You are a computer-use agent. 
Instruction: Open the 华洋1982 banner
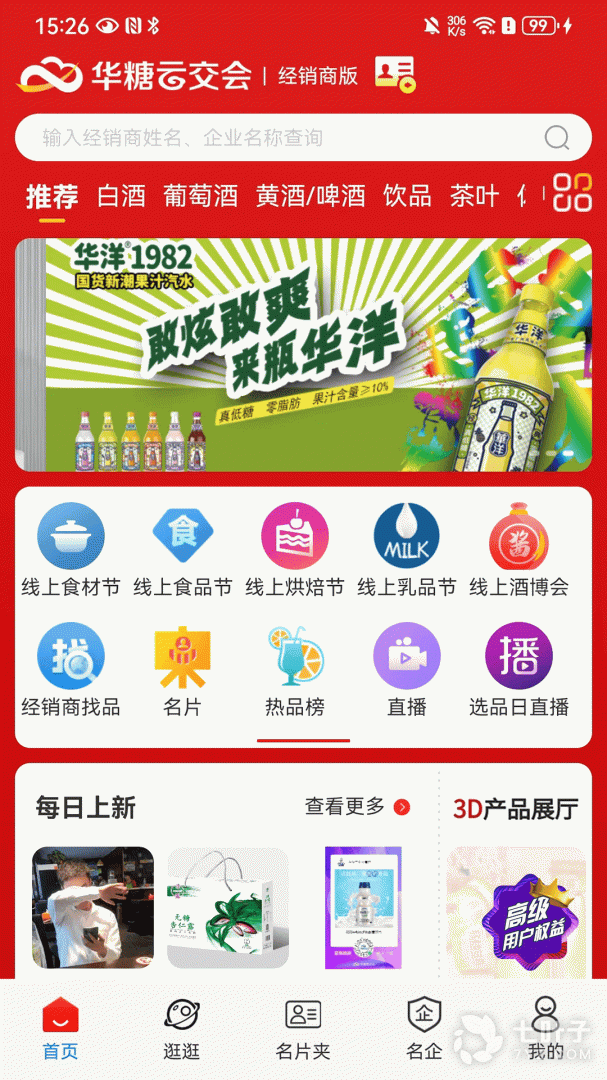(x=303, y=355)
